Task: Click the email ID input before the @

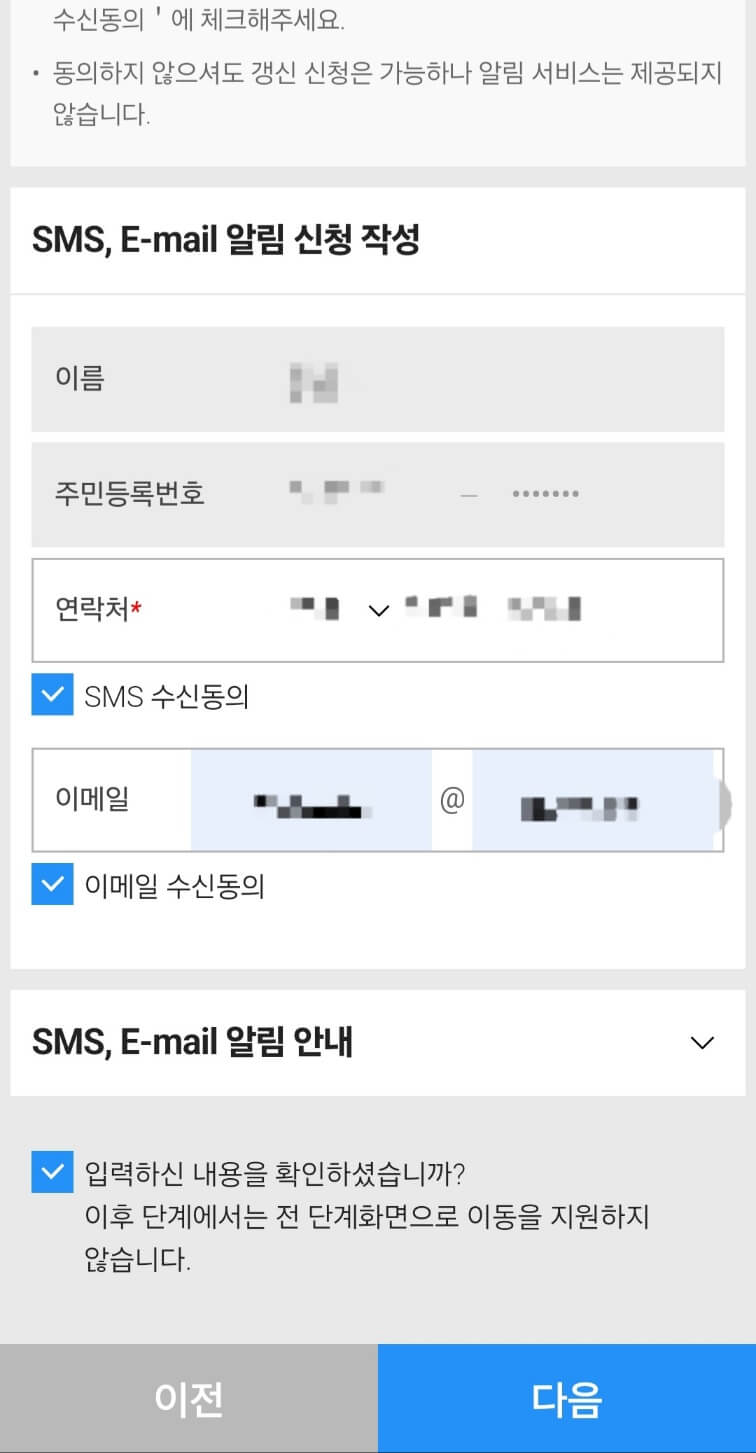Action: [x=310, y=799]
